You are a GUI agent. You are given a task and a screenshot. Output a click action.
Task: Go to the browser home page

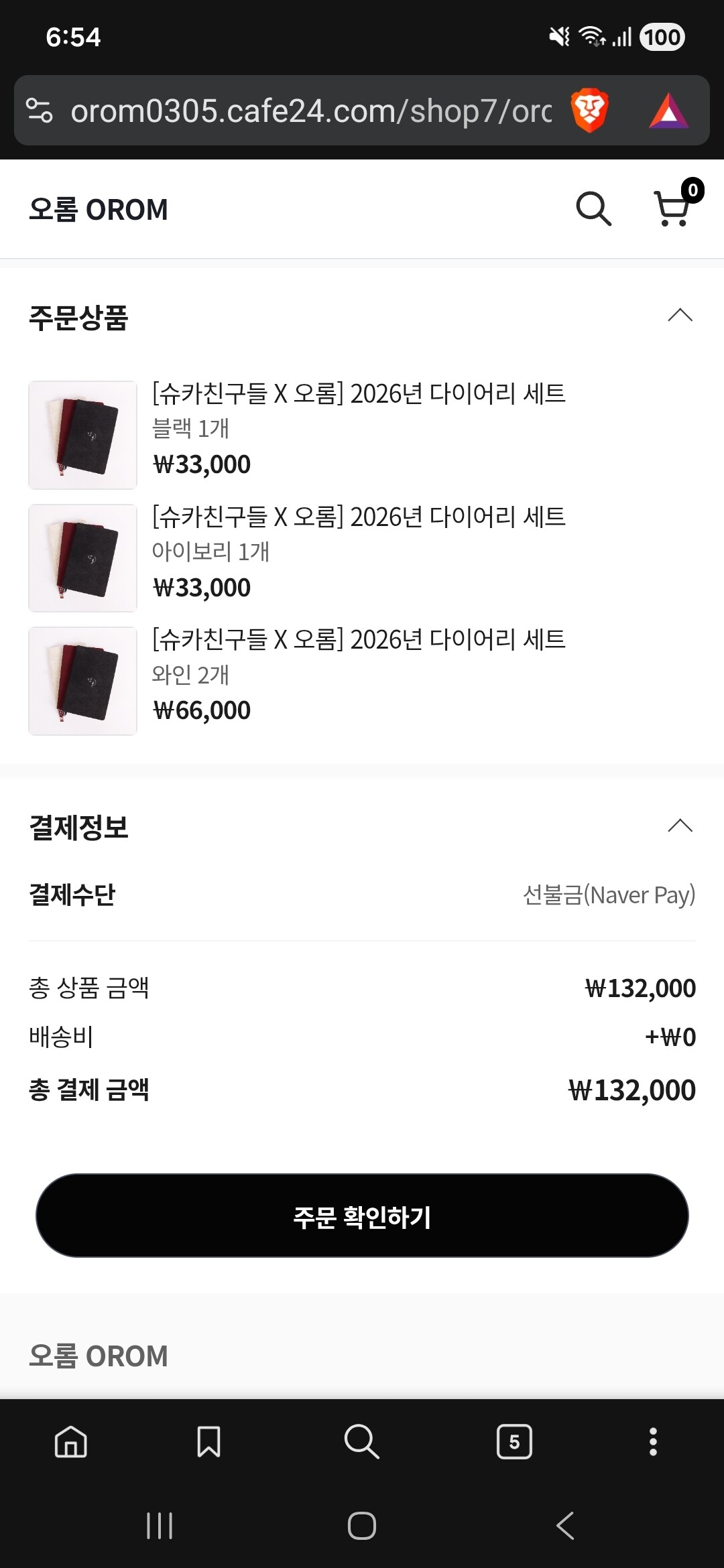point(71,1442)
